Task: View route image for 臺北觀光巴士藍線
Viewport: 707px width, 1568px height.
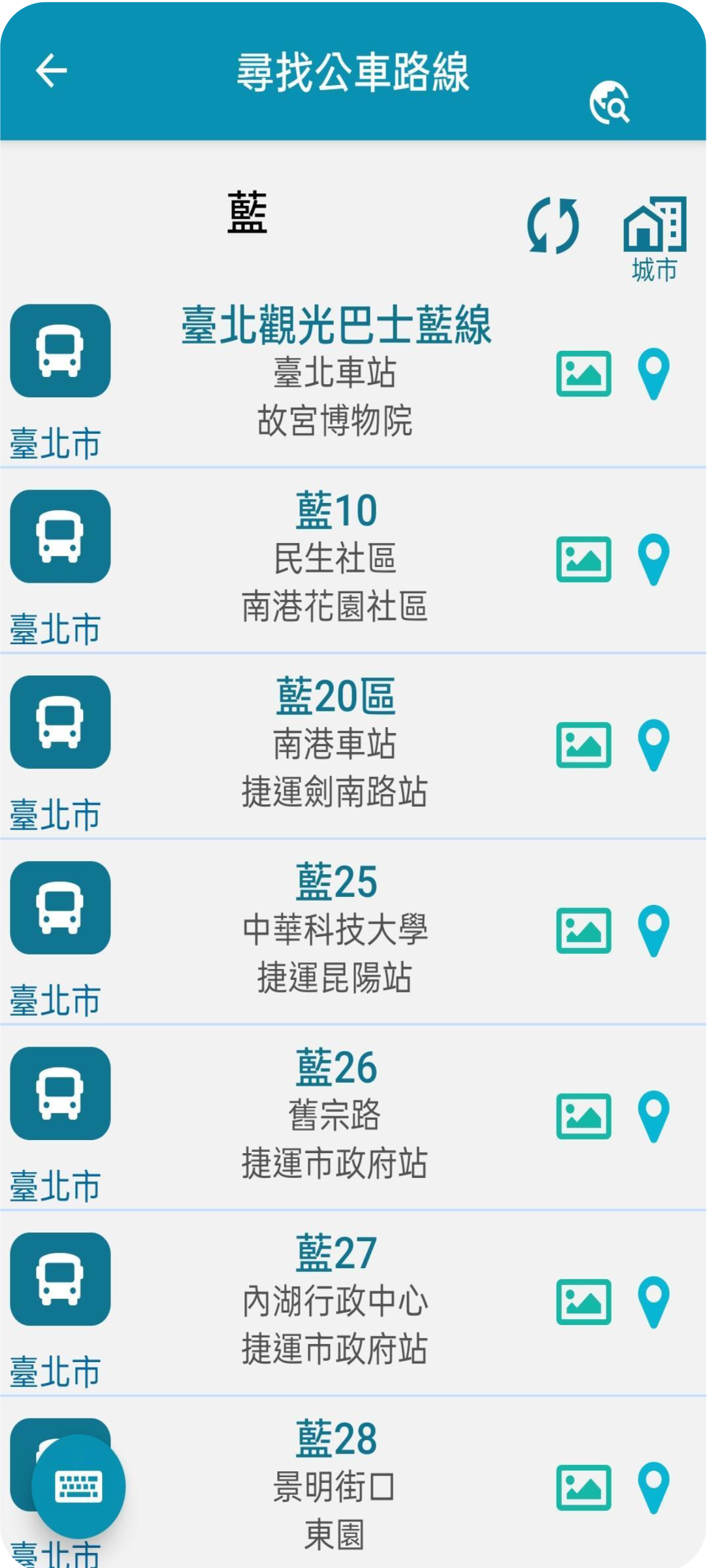Action: [584, 374]
